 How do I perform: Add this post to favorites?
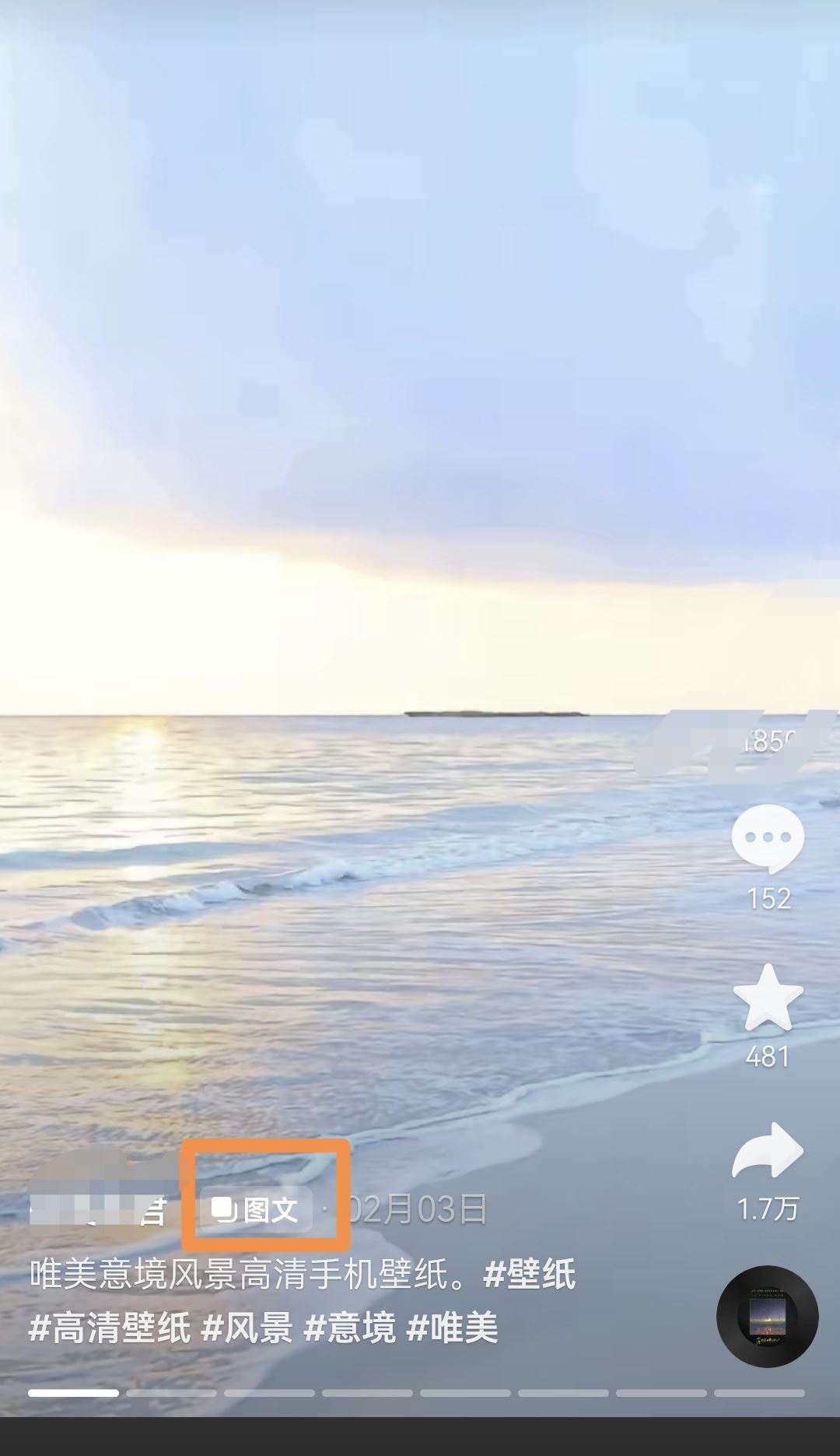pos(768,998)
